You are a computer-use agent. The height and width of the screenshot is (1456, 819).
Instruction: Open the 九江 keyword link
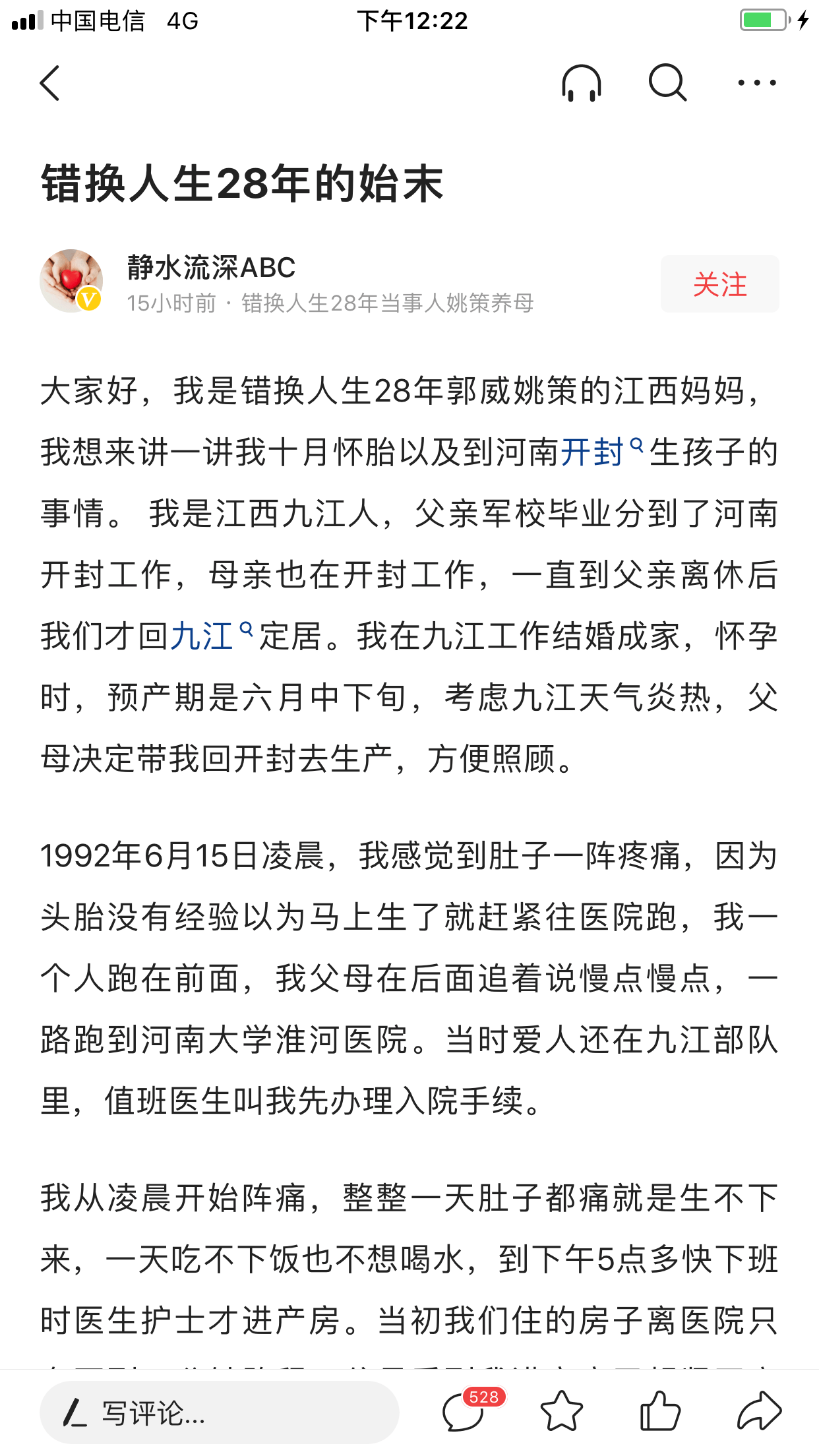(211, 636)
